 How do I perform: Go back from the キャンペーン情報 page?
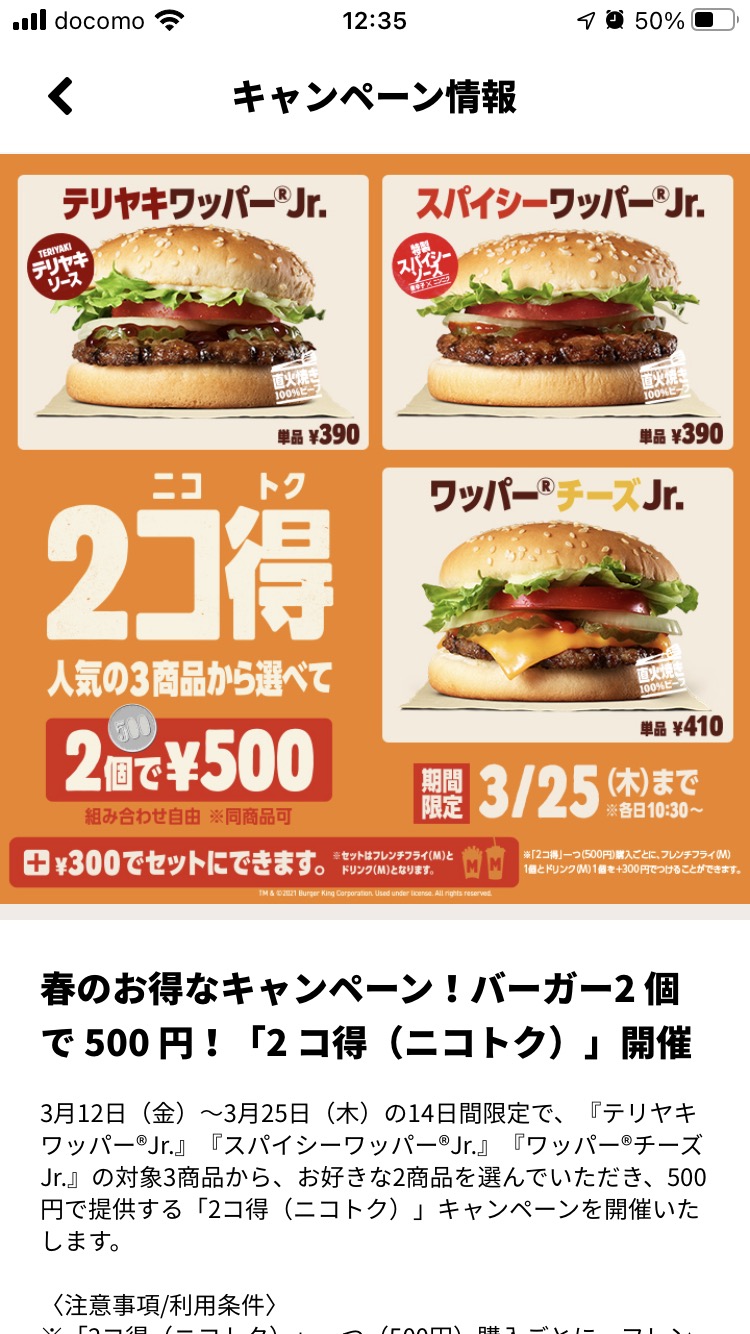click(61, 97)
